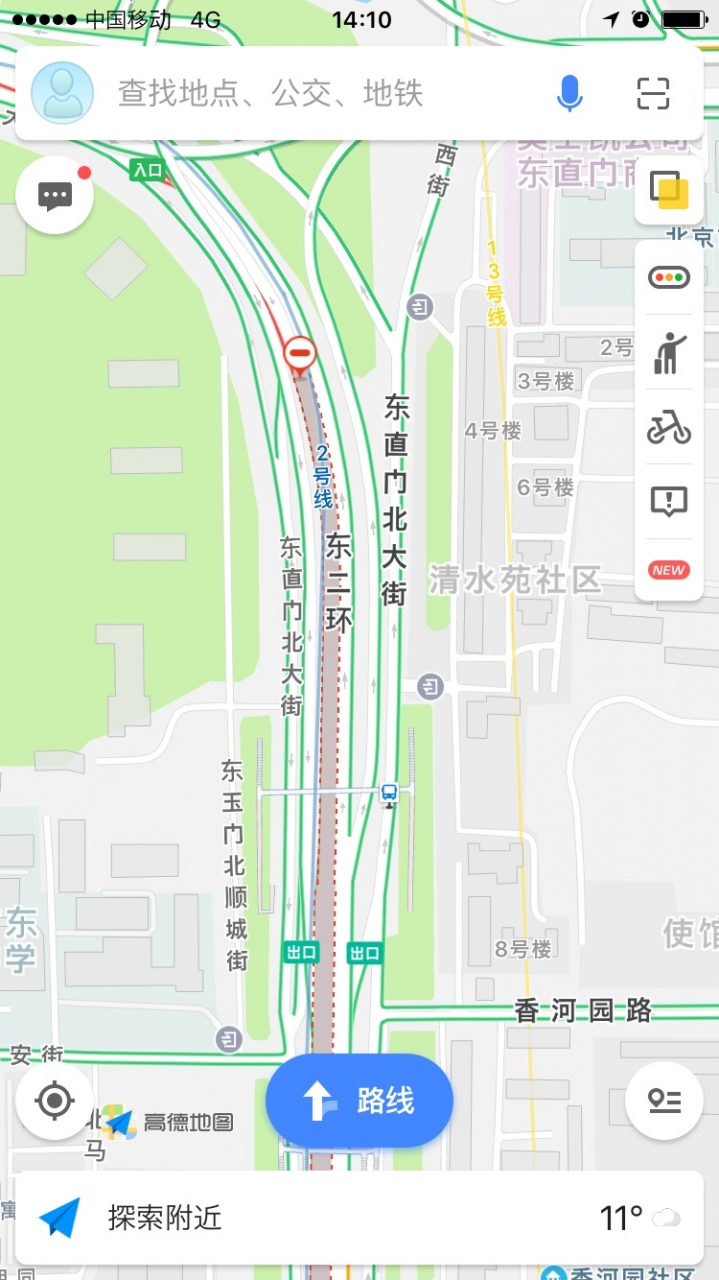The image size is (719, 1280).
Task: Center the map on my location
Action: [55, 1101]
